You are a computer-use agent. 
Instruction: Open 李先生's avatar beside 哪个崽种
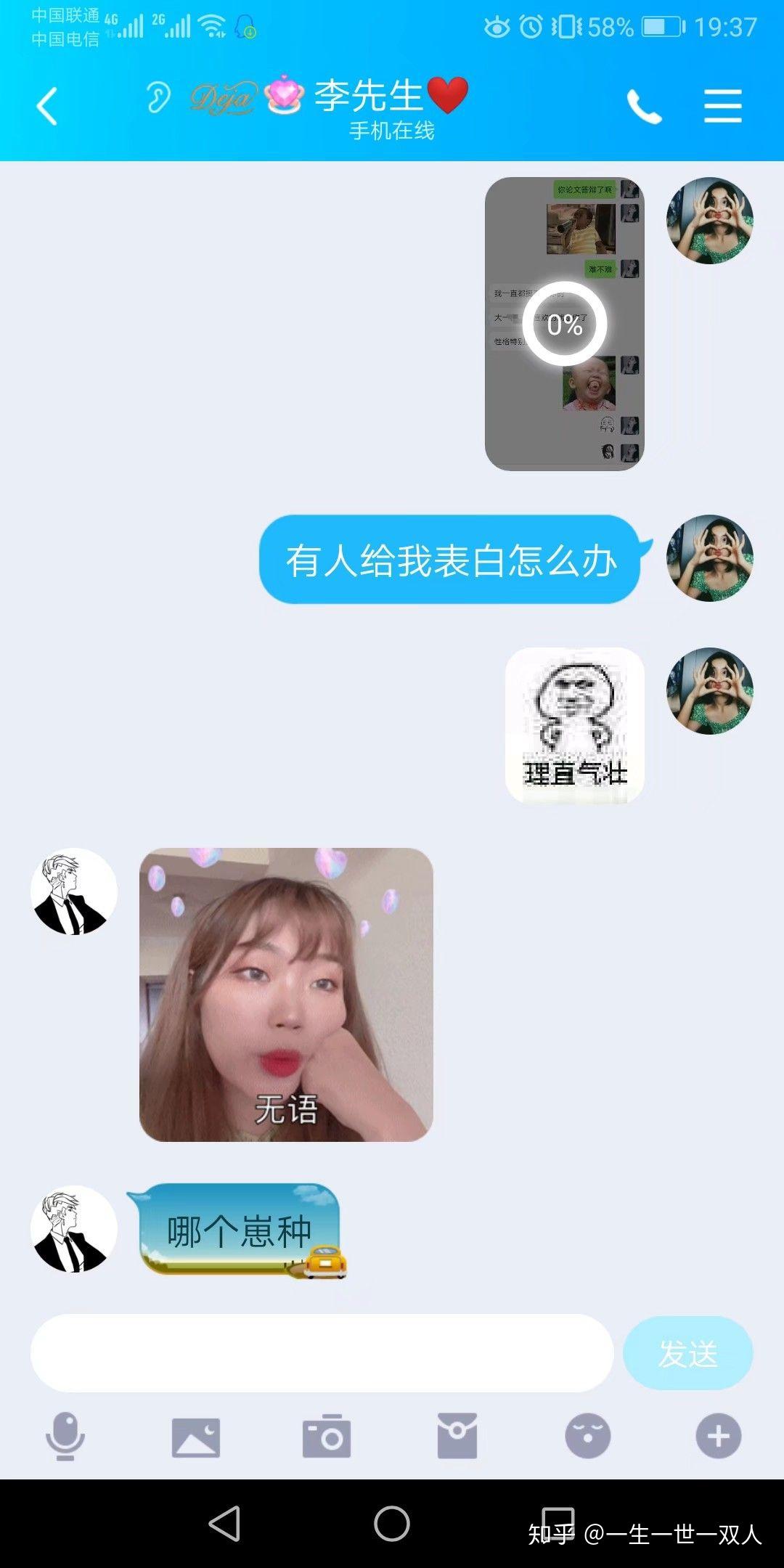73,1229
